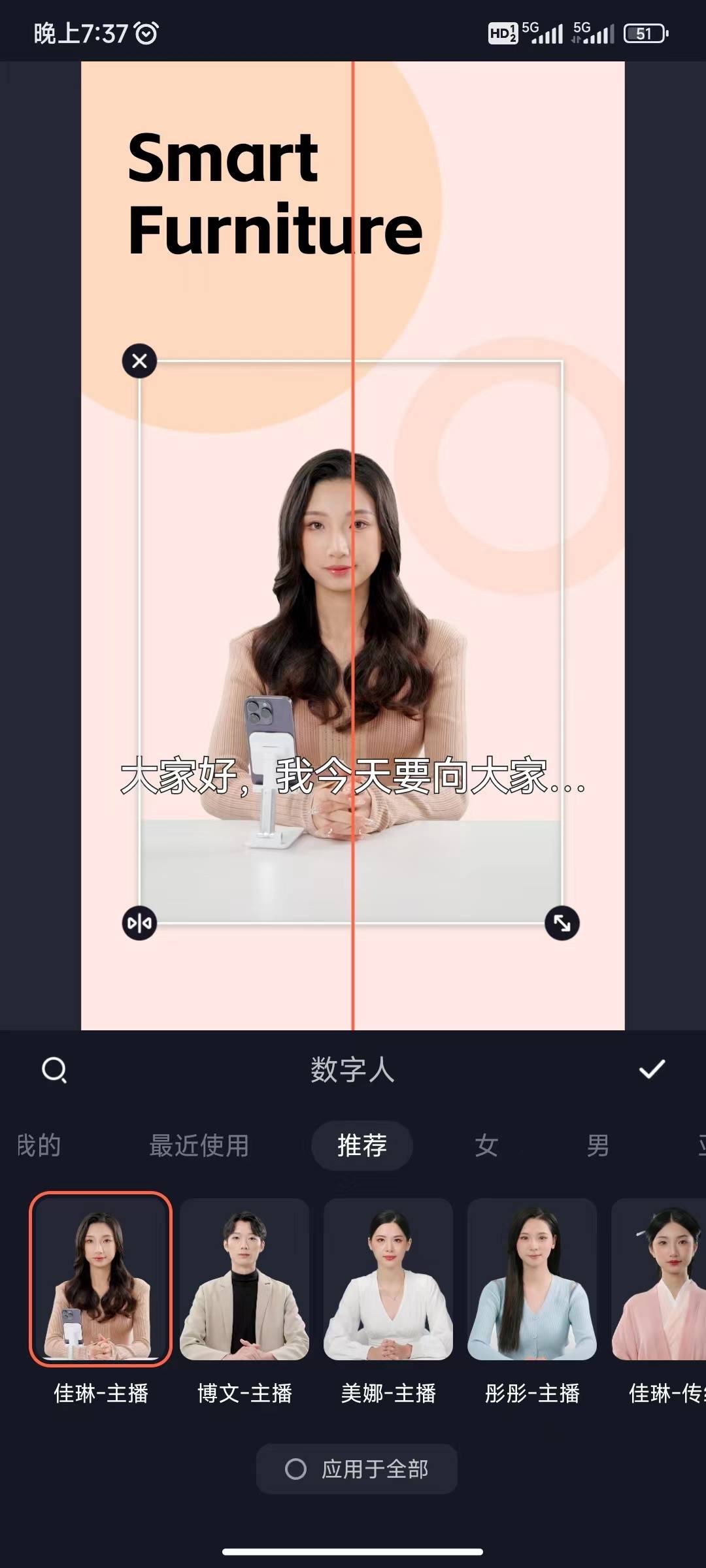This screenshot has width=706, height=1568.
Task: Open the 男 avatar category
Action: 597,1145
